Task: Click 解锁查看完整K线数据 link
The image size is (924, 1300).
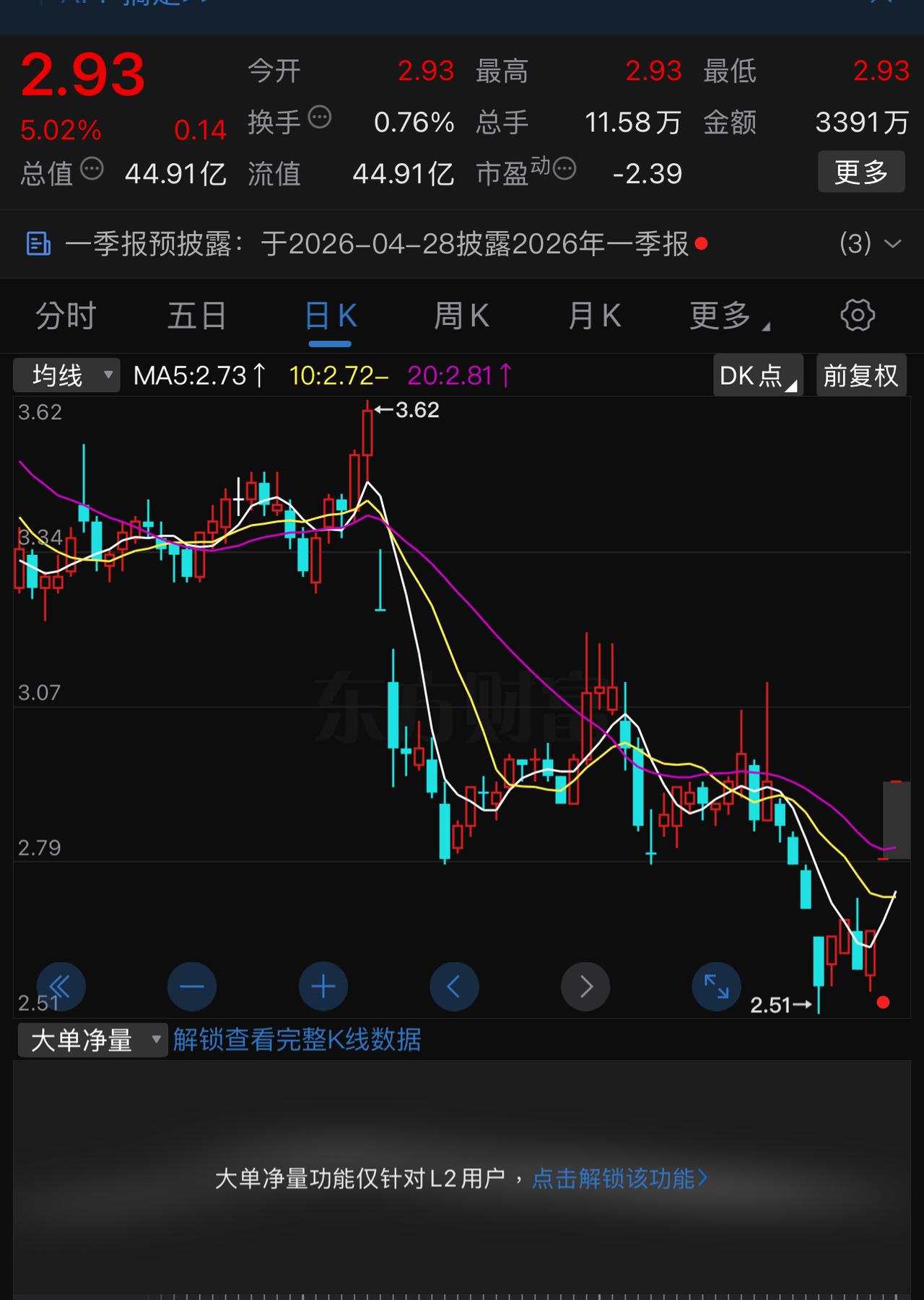Action: (x=296, y=1039)
